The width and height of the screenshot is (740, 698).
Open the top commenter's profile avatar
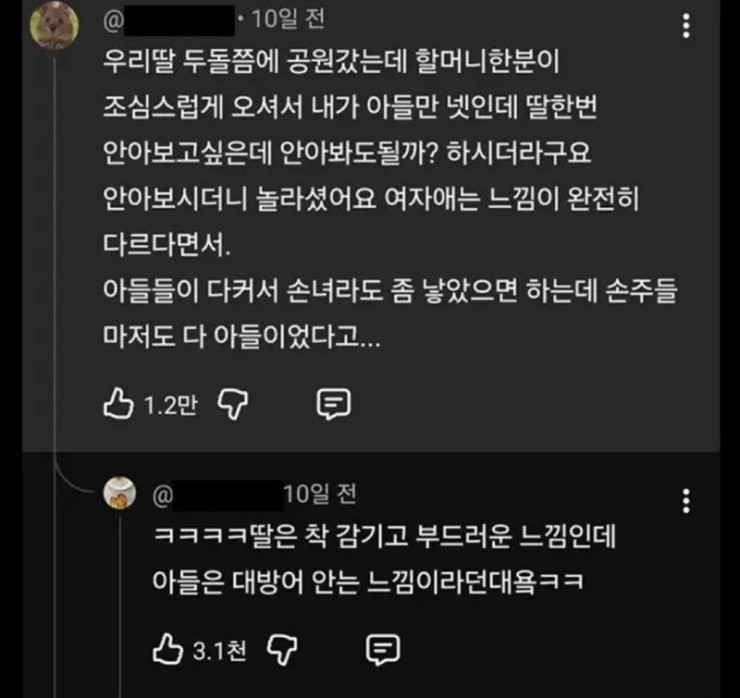54,25
